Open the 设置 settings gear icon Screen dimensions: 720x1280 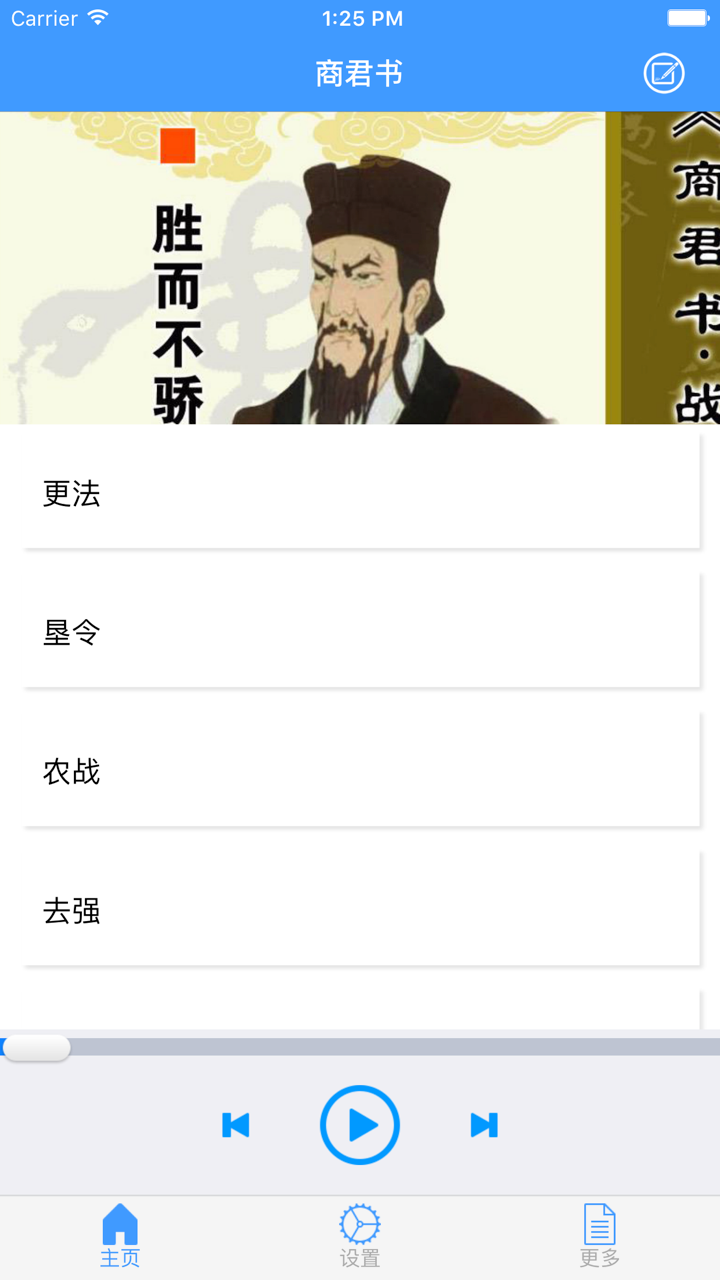359,1222
